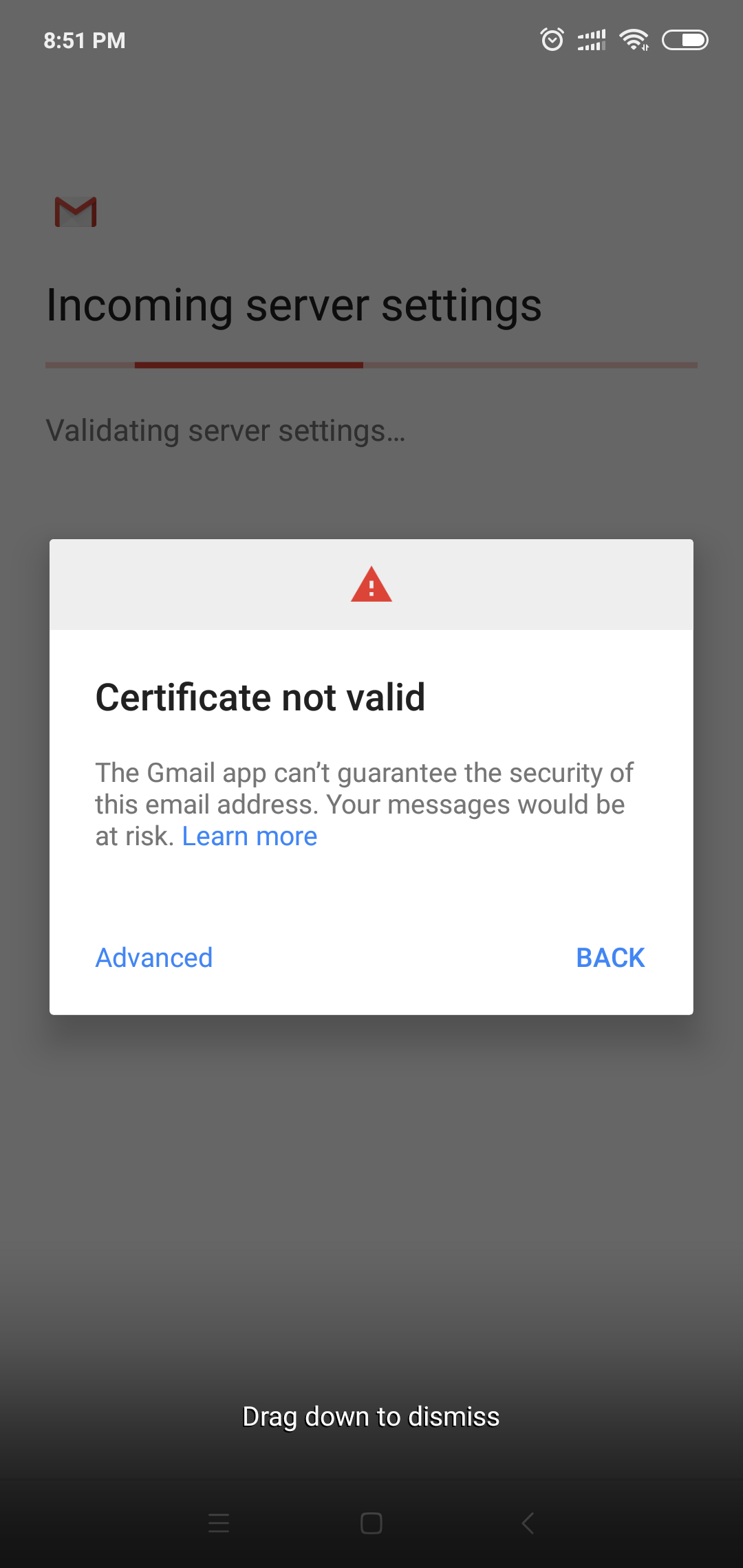The height and width of the screenshot is (1568, 743).
Task: Open the Learn more link
Action: coord(250,836)
